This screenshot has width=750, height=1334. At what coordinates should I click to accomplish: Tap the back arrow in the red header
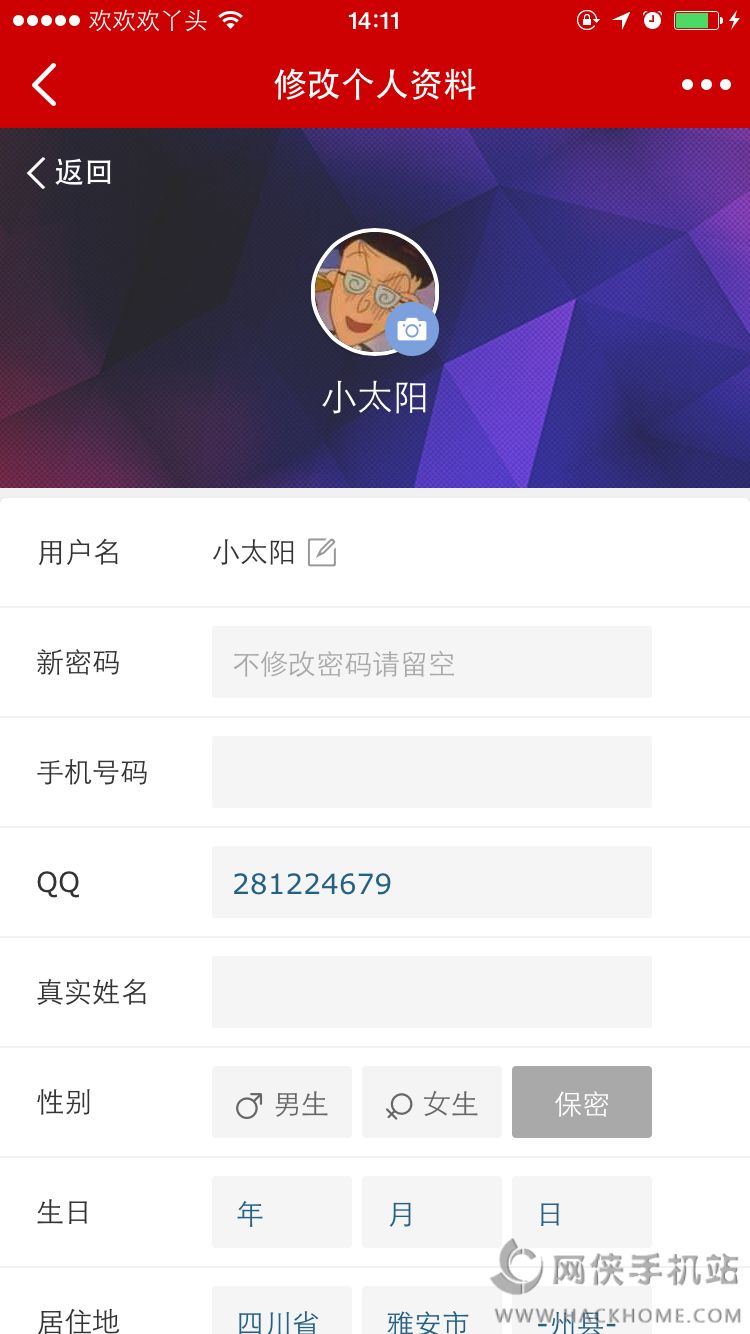pos(44,85)
